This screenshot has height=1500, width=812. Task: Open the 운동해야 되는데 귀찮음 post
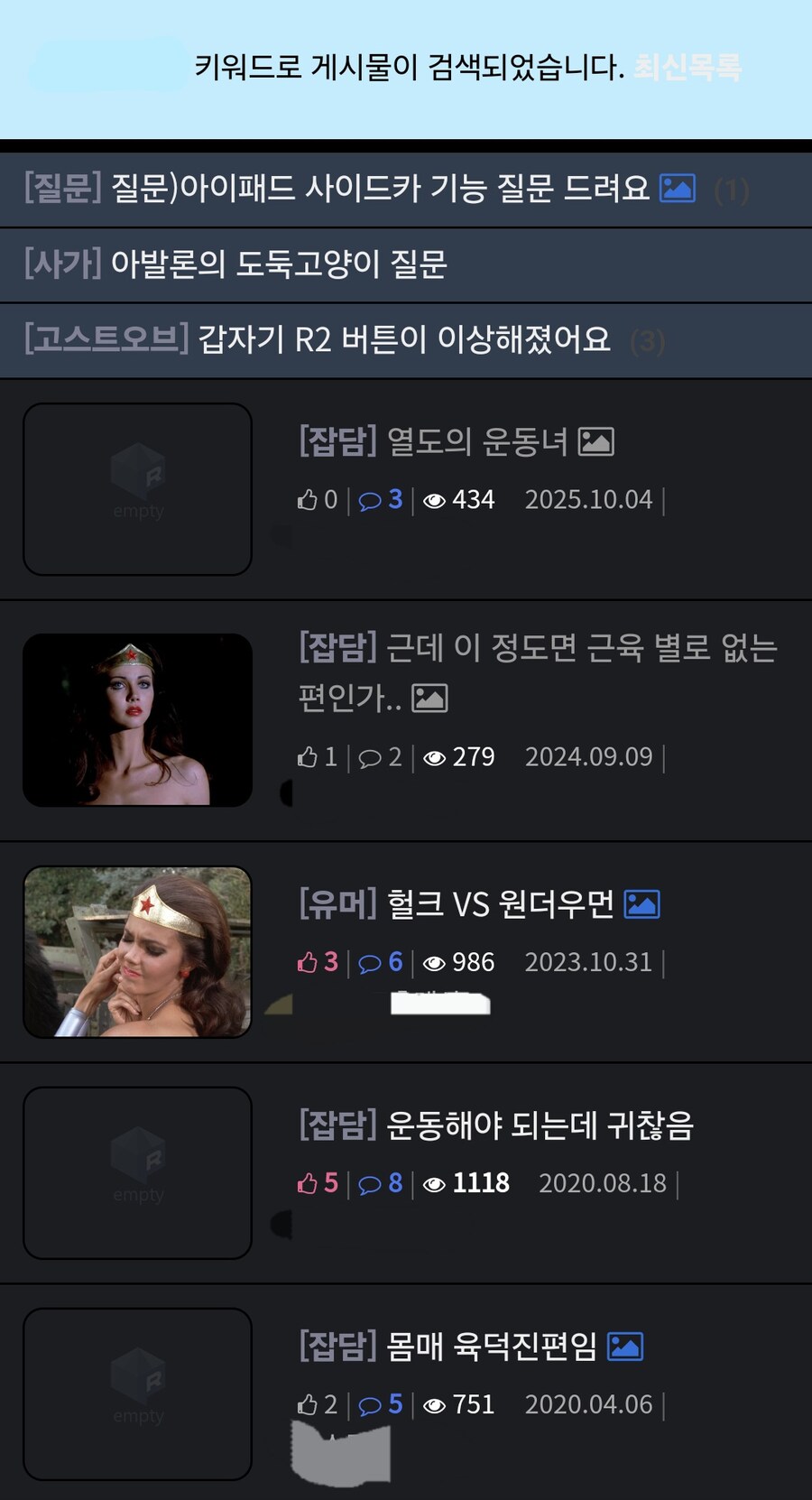click(539, 1125)
